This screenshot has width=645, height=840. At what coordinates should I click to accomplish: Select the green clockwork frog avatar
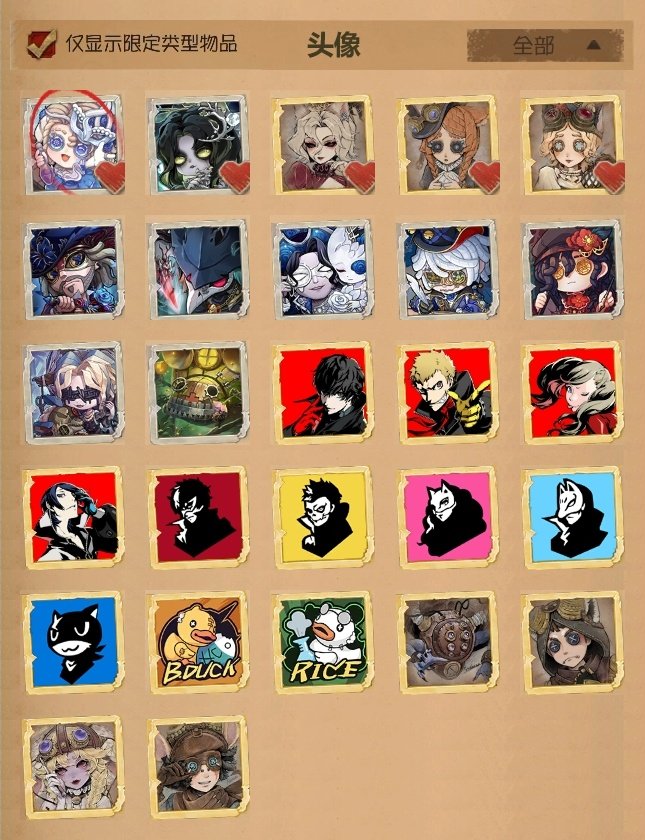coord(196,392)
